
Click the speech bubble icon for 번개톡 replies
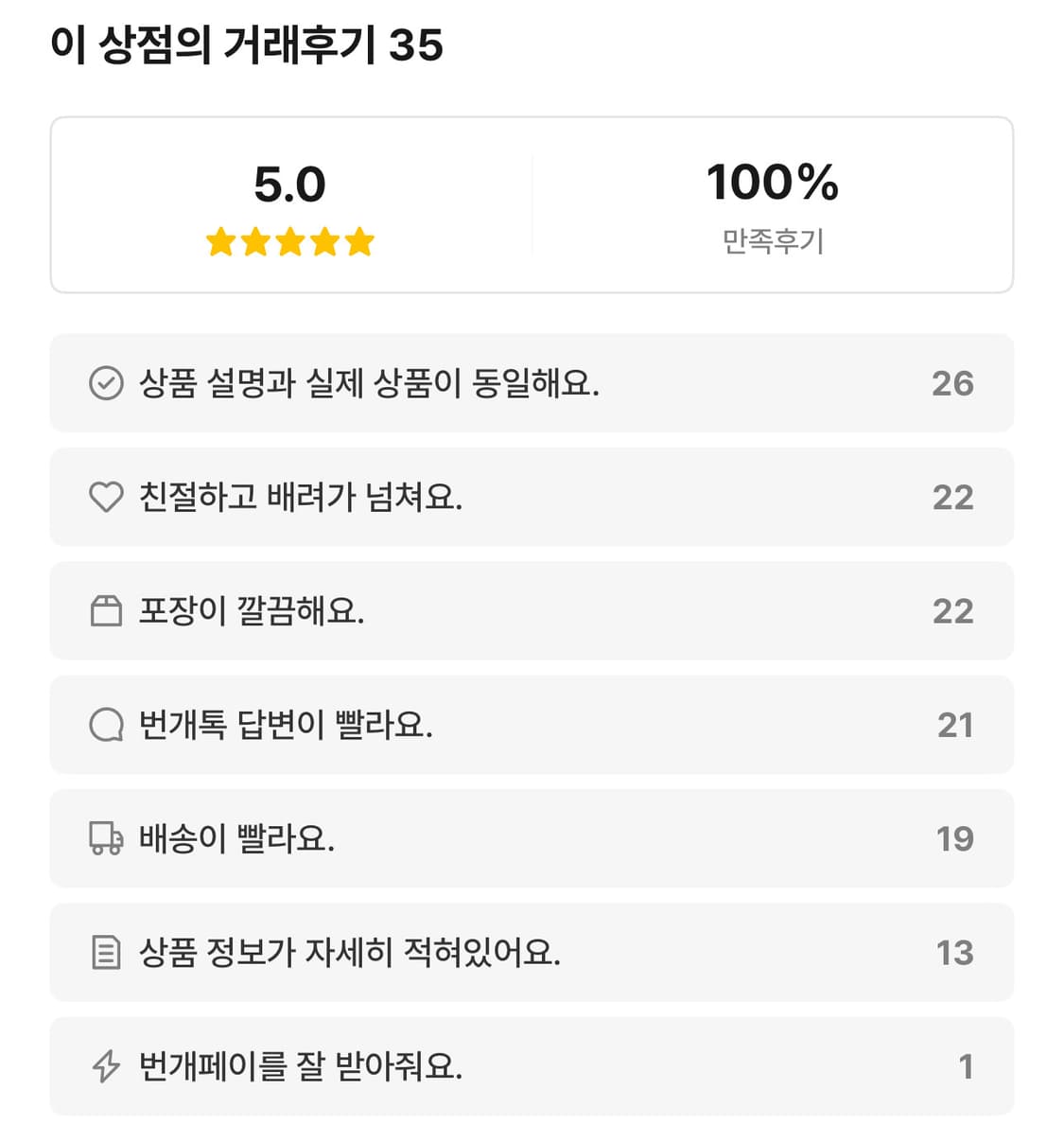click(104, 725)
